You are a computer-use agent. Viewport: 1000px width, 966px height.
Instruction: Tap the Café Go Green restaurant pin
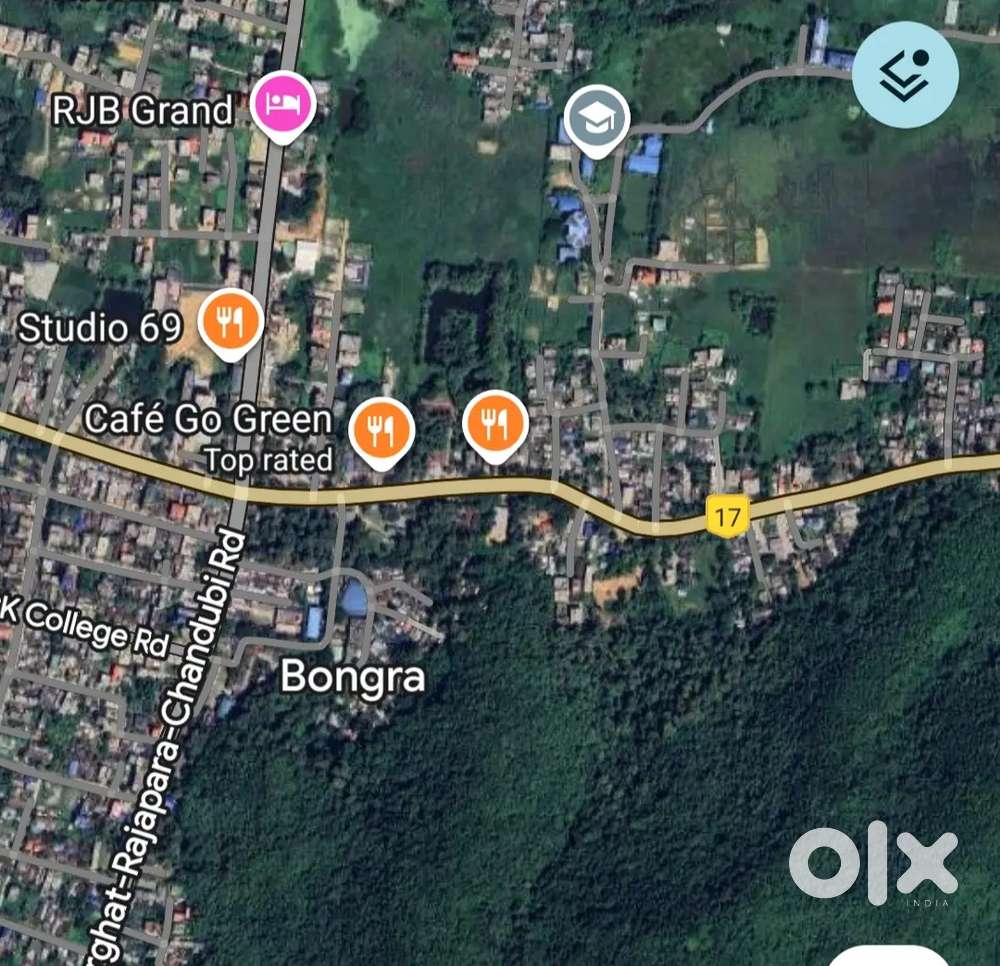(x=381, y=430)
